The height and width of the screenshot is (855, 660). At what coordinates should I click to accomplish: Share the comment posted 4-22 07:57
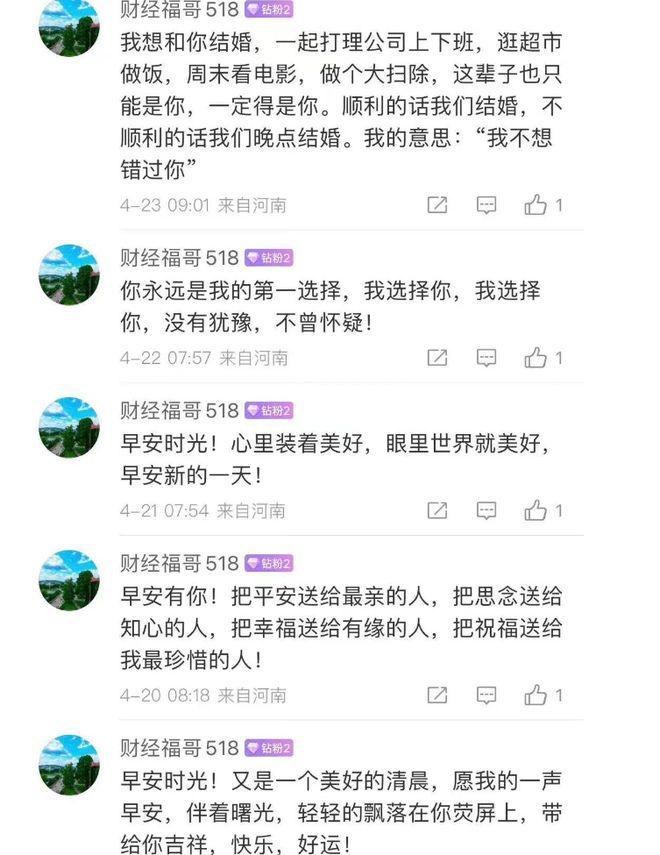tap(437, 357)
